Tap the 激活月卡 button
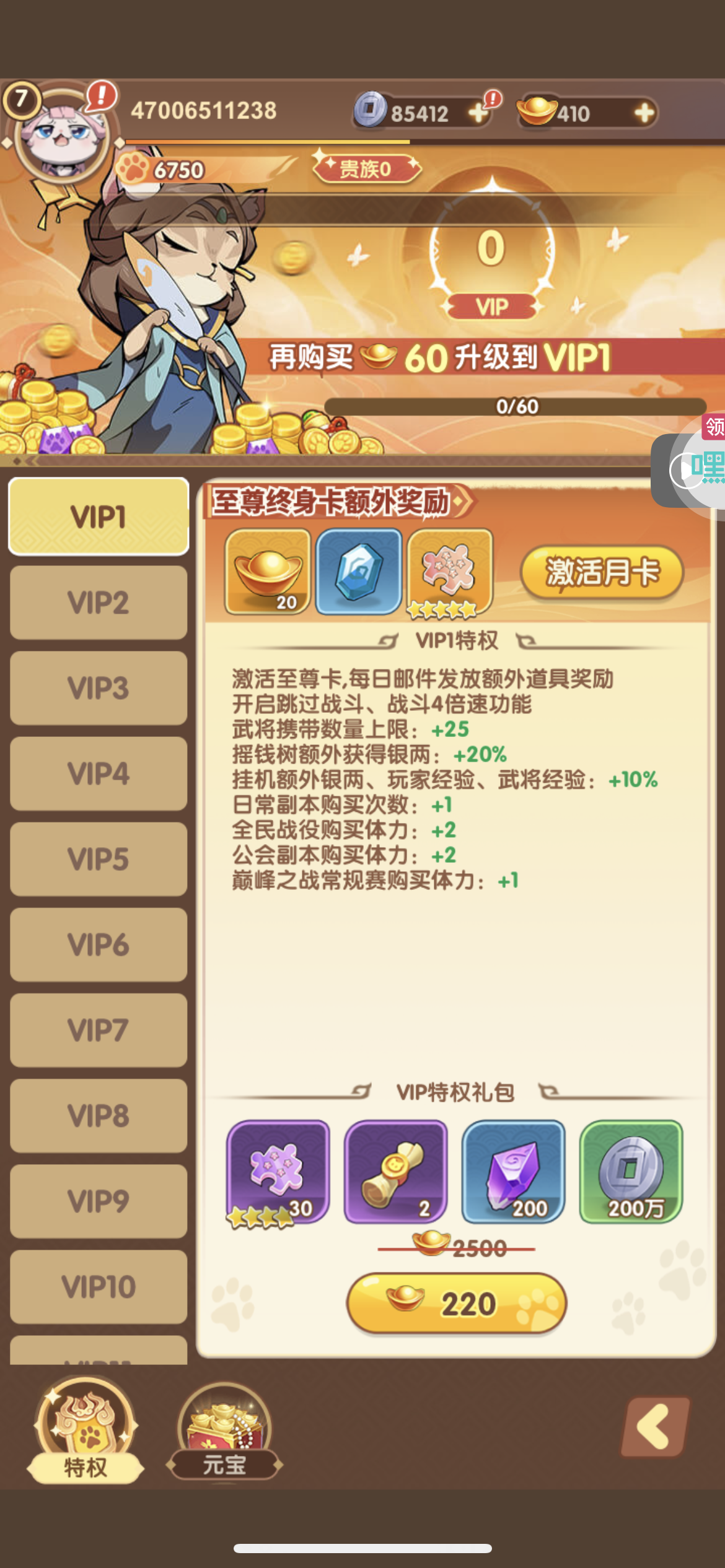The width and height of the screenshot is (725, 1568). click(602, 572)
